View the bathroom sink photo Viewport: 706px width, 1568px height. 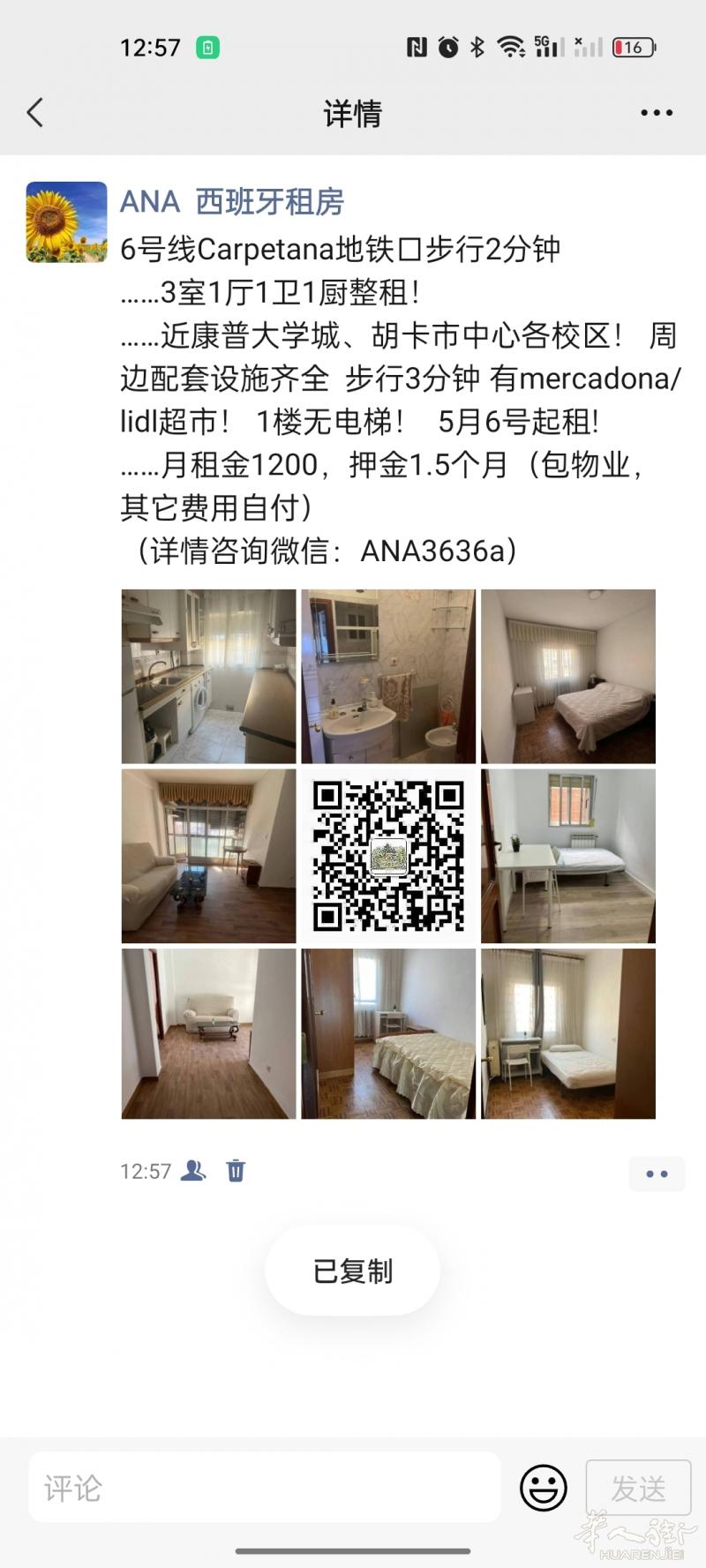388,676
